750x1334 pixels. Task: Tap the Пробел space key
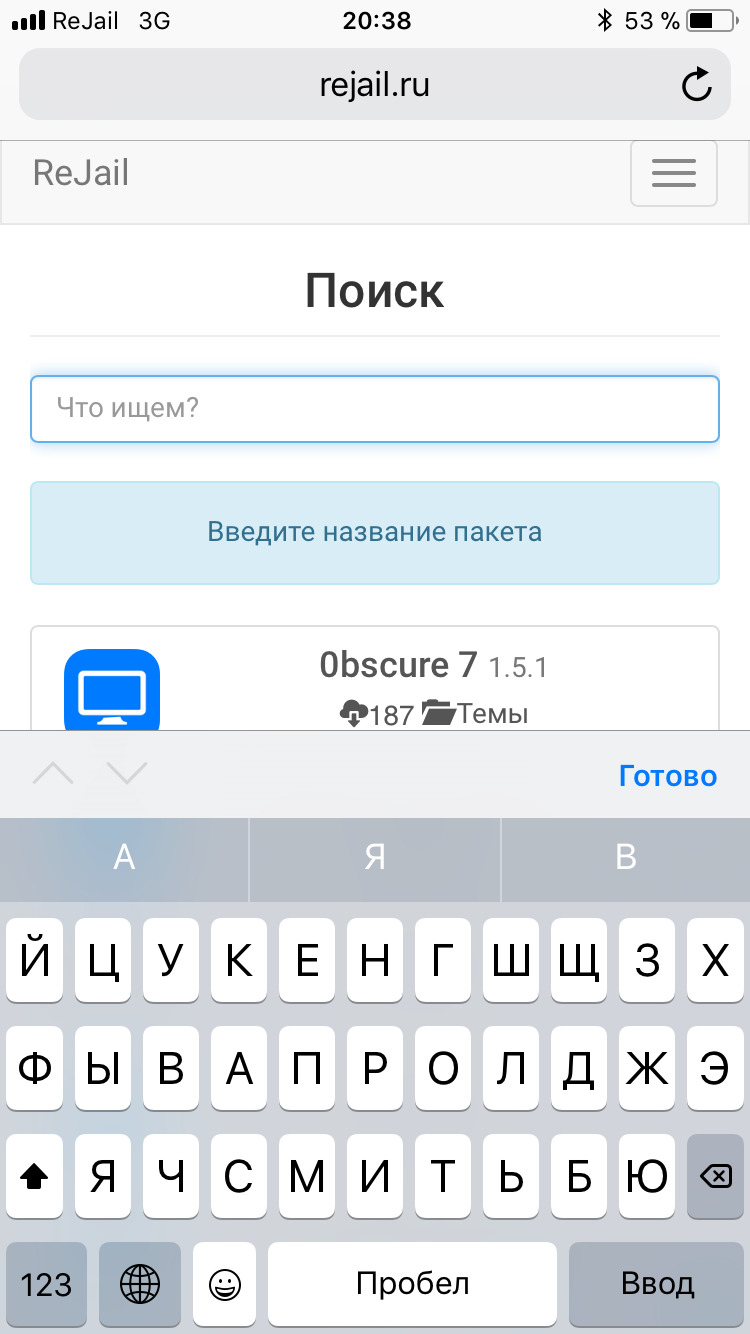point(412,1284)
